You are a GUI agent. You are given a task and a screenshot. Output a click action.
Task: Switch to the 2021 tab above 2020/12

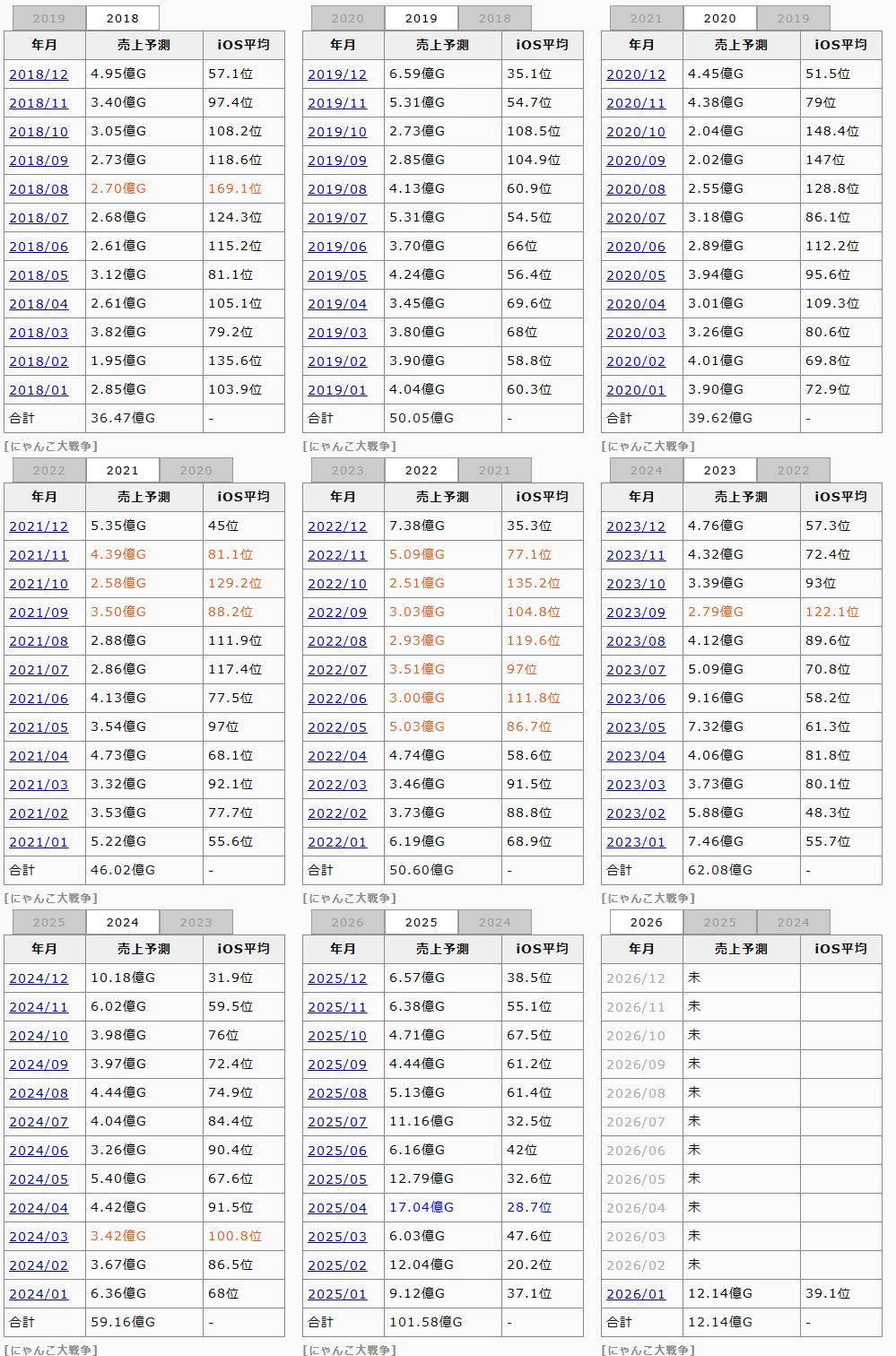coord(646,18)
